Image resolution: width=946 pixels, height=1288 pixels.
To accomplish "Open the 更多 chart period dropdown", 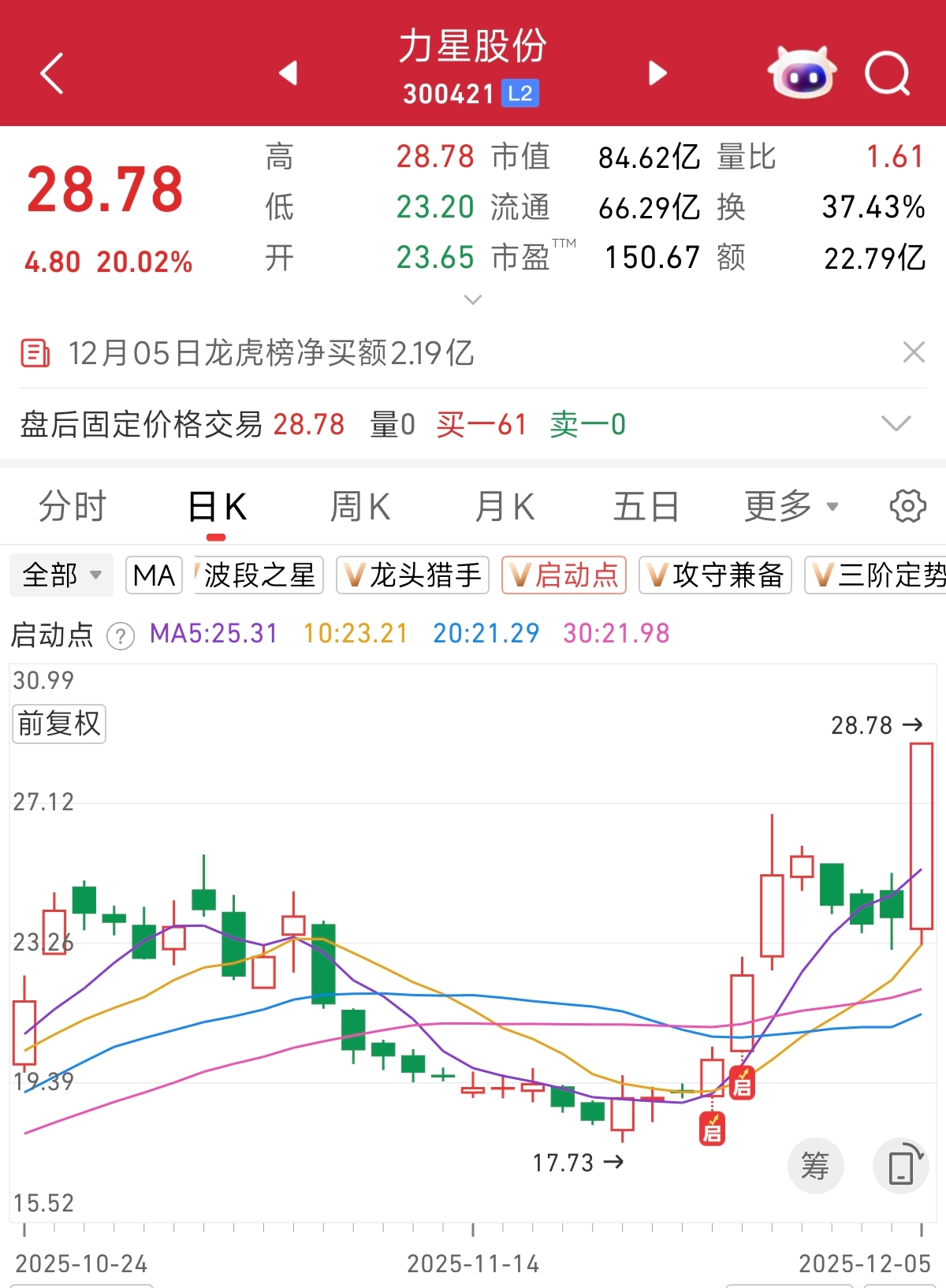I will click(x=791, y=506).
